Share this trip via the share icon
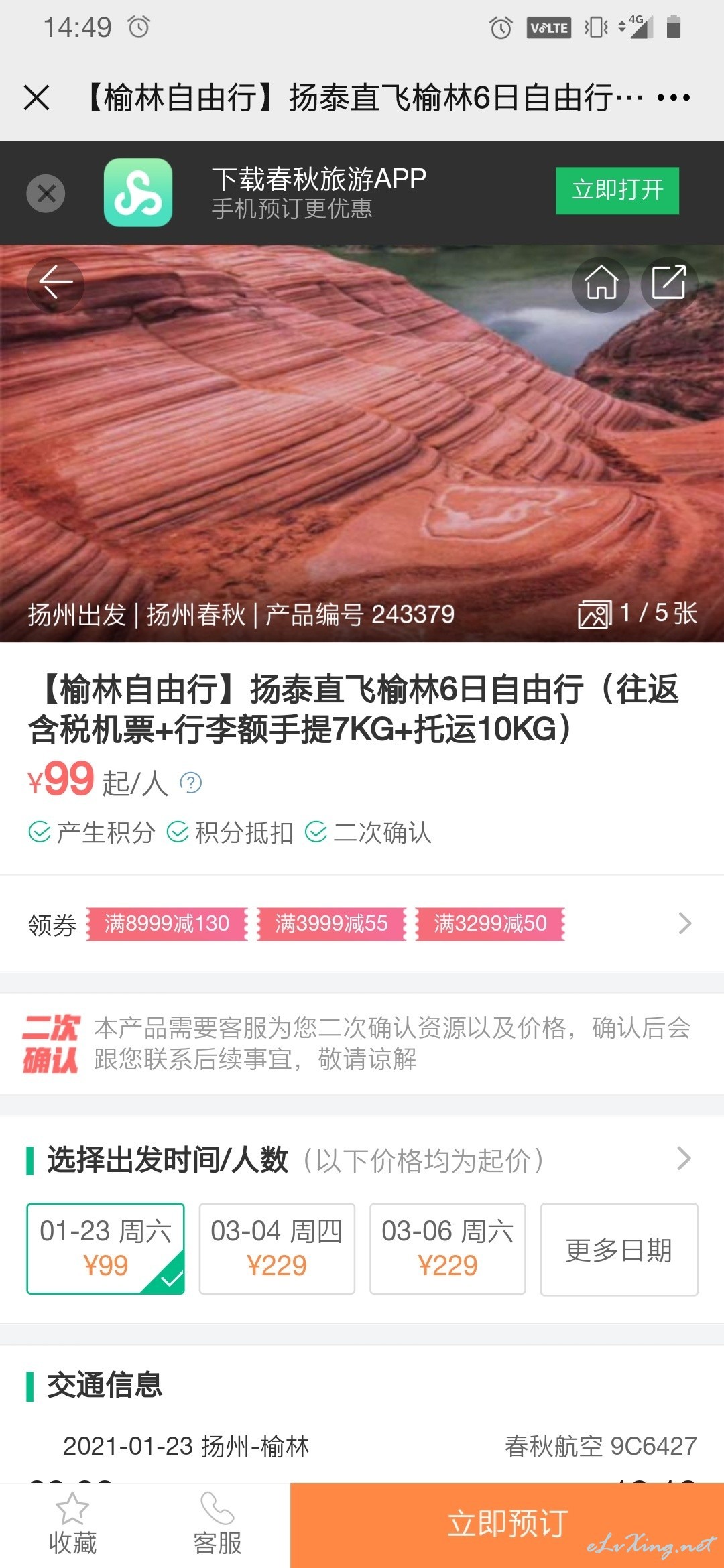The width and height of the screenshot is (724, 1568). point(669,283)
